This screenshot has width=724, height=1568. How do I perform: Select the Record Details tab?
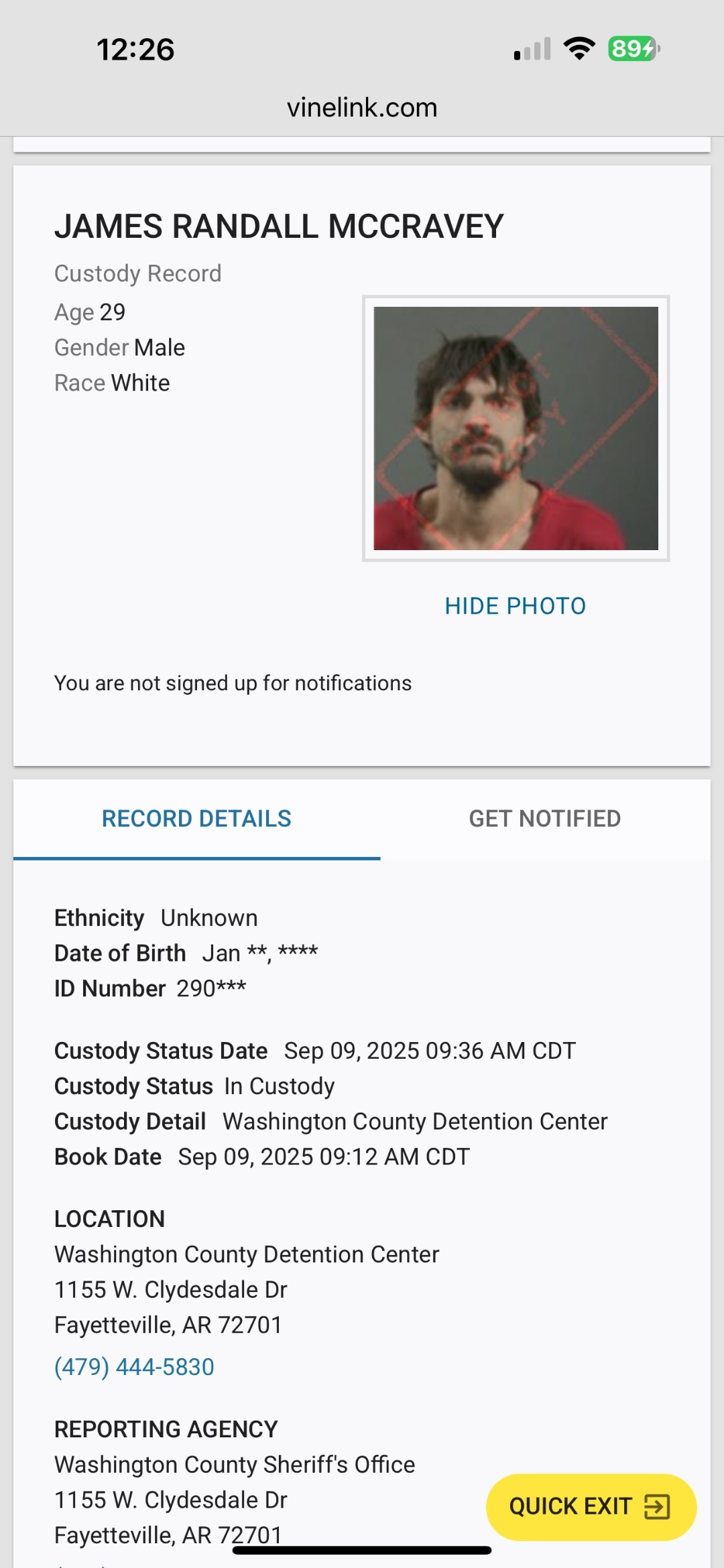click(196, 819)
